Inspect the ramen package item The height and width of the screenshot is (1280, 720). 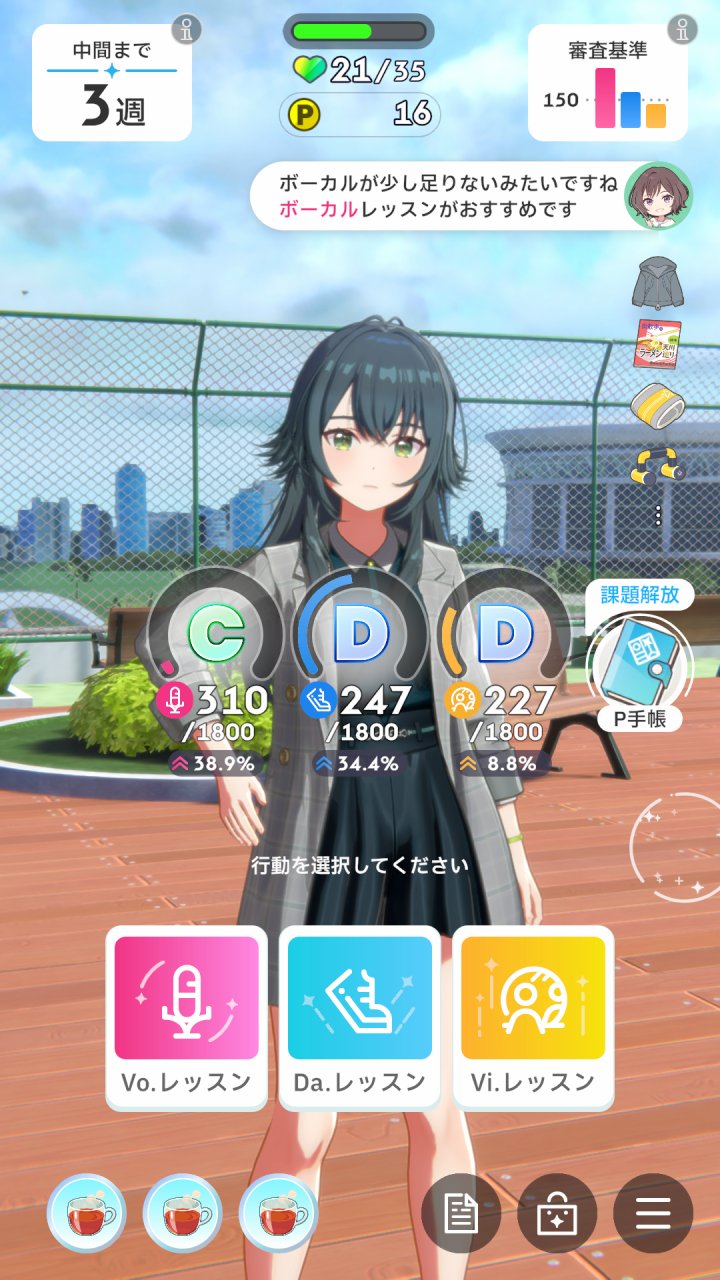pyautogui.click(x=656, y=345)
